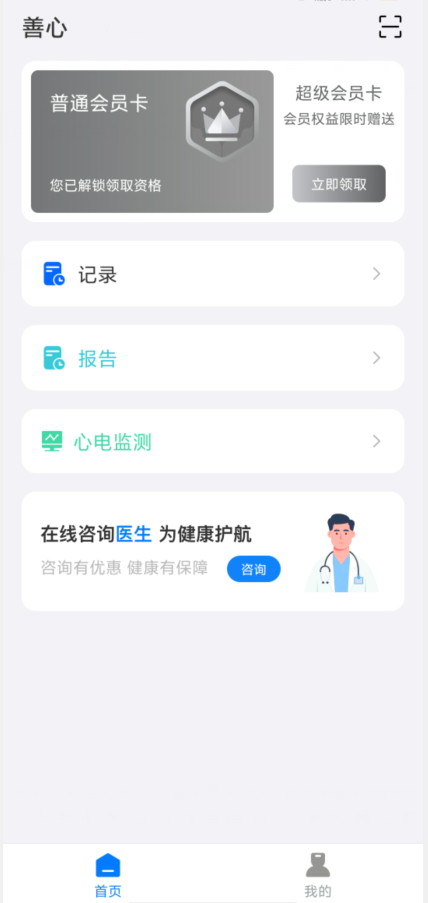Open the scan icon in the header
The width and height of the screenshot is (428, 903).
[390, 26]
